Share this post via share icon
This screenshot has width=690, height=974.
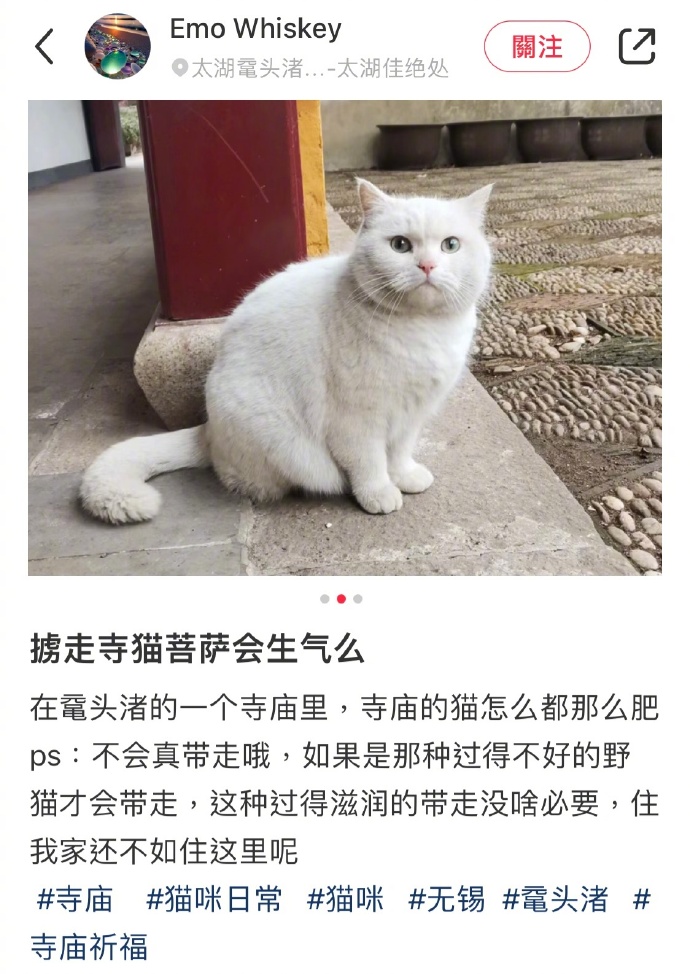coord(636,47)
